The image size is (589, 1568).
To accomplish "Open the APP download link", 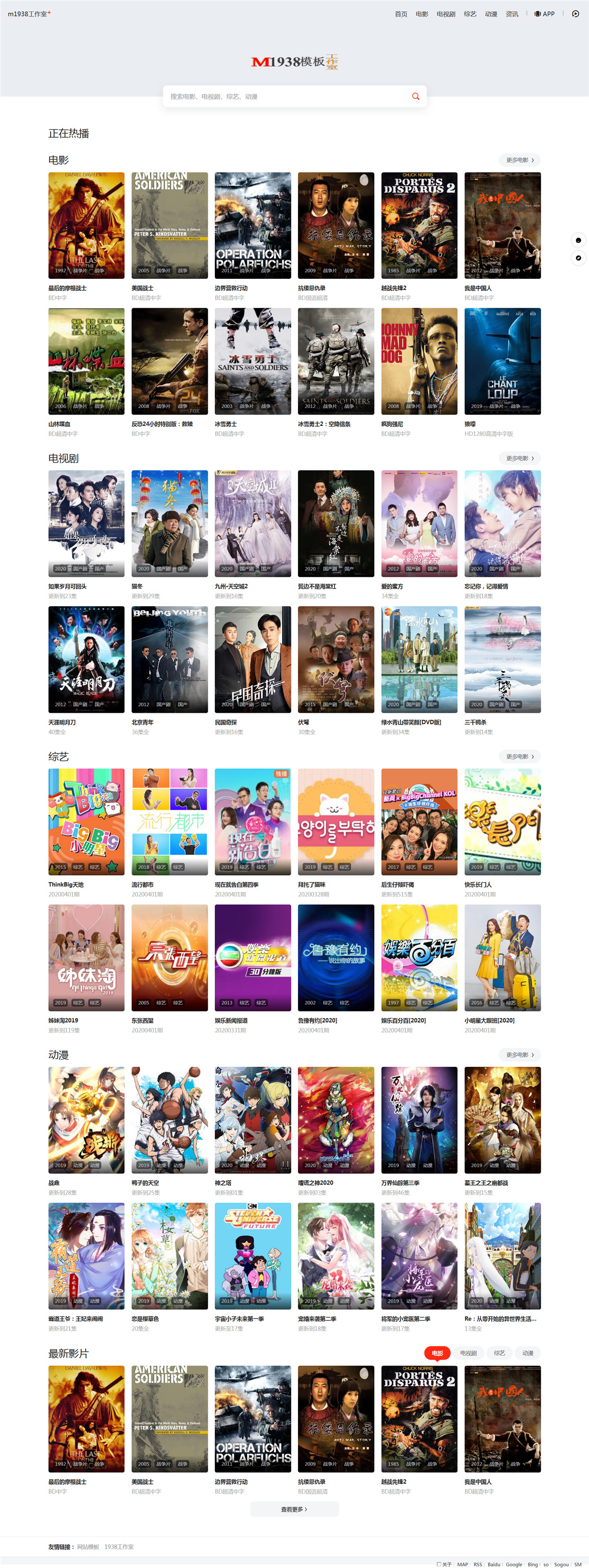I will (545, 14).
